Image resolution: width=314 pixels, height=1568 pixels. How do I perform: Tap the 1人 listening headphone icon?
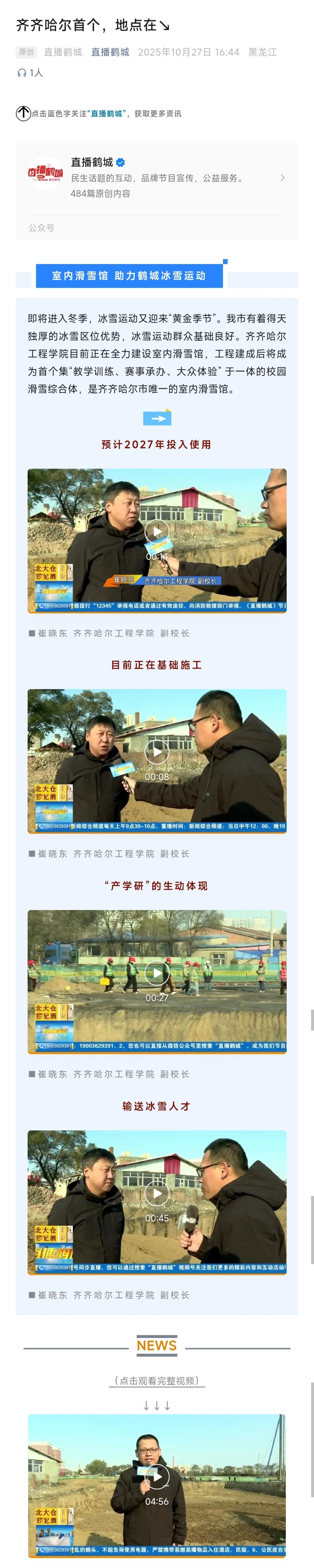[22, 73]
